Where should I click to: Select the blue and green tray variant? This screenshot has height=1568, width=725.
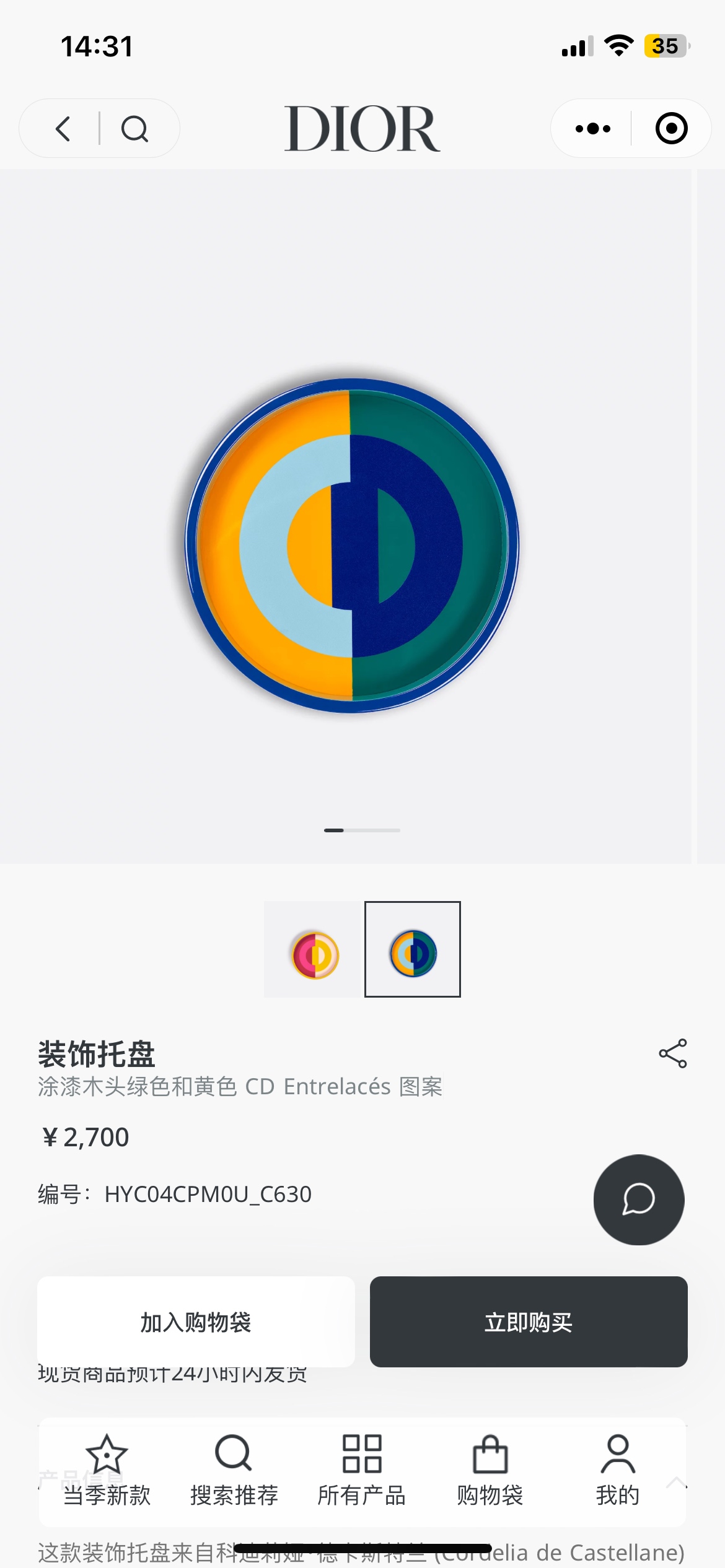pyautogui.click(x=413, y=950)
